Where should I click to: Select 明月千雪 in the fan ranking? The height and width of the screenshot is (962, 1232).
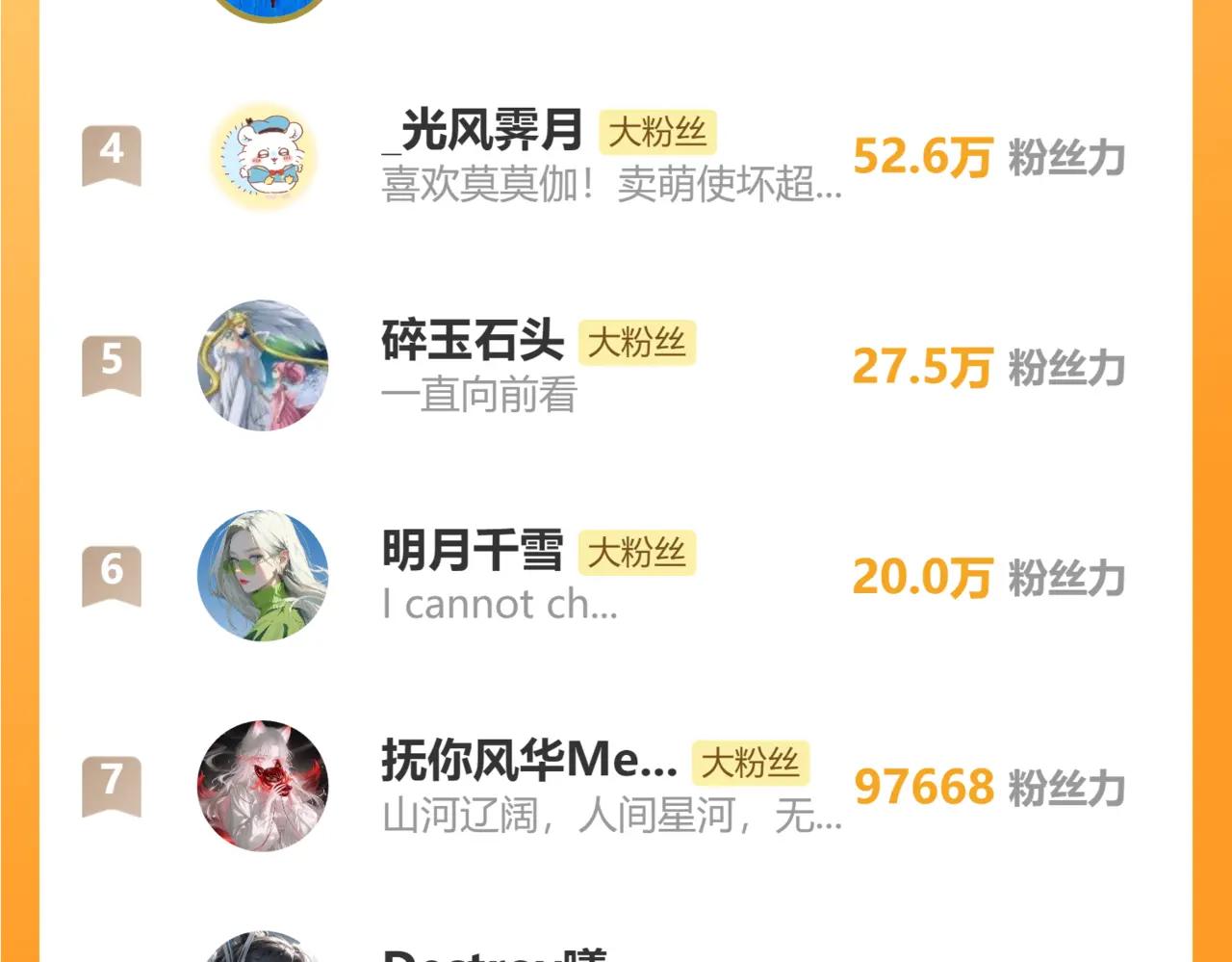[472, 552]
